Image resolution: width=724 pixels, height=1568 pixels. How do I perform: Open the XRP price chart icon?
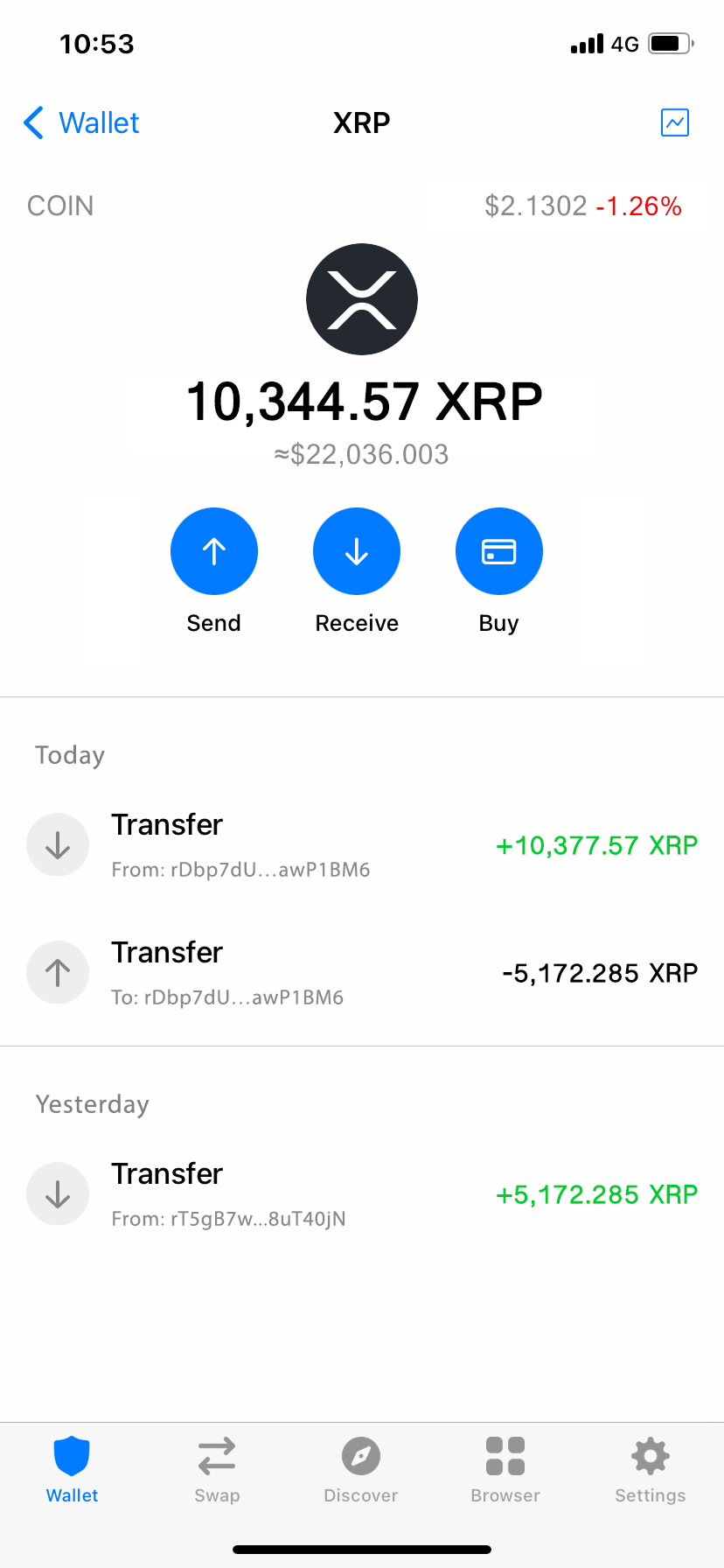(674, 123)
